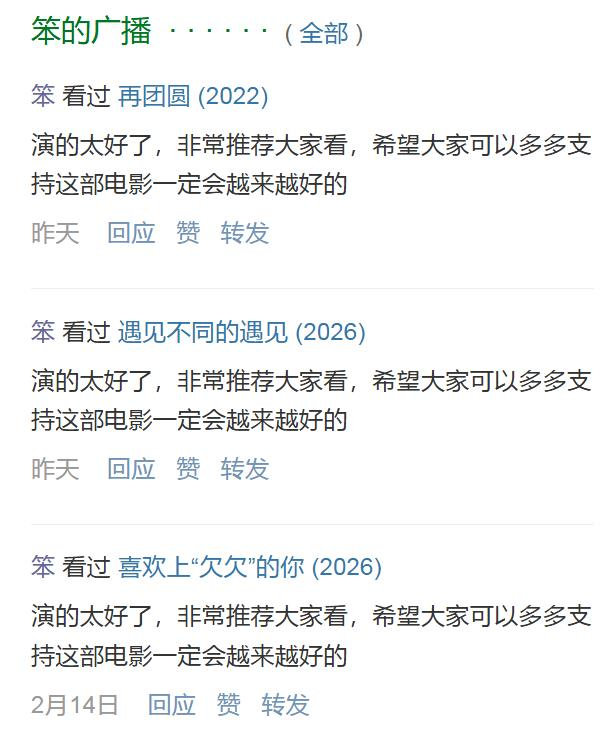Open the movie 再团圆 (2022)
The height and width of the screenshot is (743, 614).
(x=193, y=96)
